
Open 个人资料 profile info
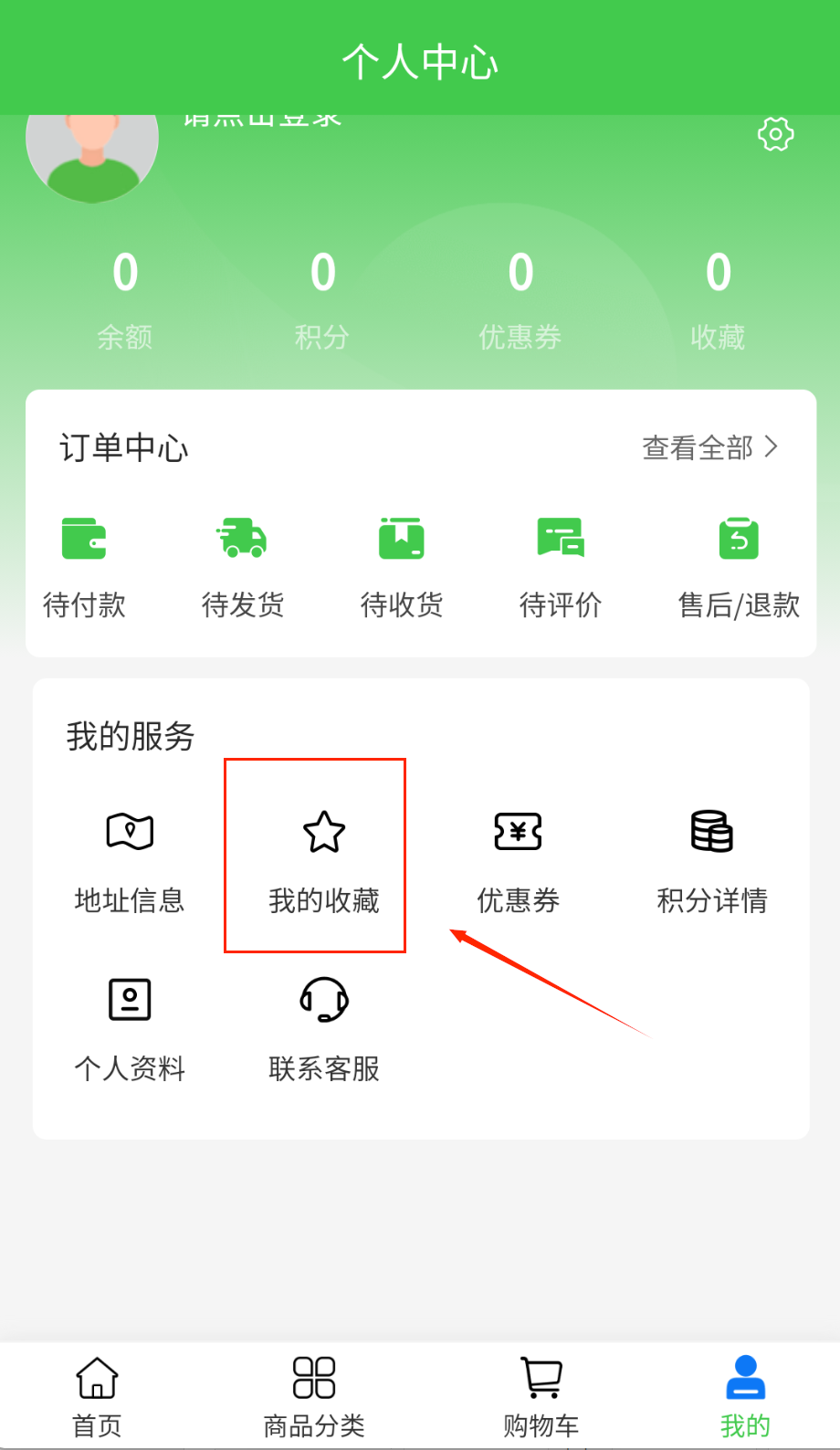[130, 1028]
